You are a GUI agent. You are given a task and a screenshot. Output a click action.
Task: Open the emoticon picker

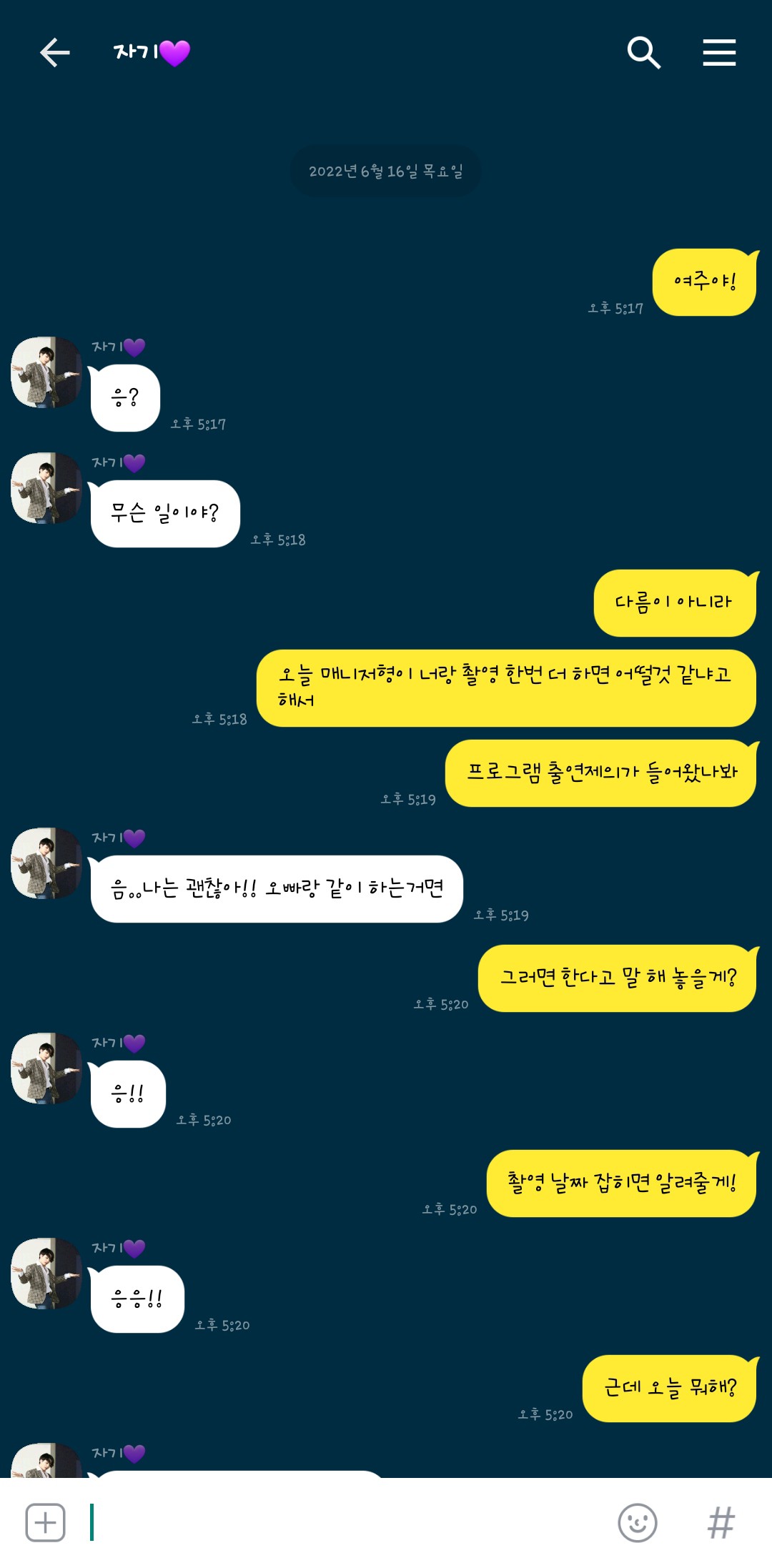pyautogui.click(x=637, y=1522)
